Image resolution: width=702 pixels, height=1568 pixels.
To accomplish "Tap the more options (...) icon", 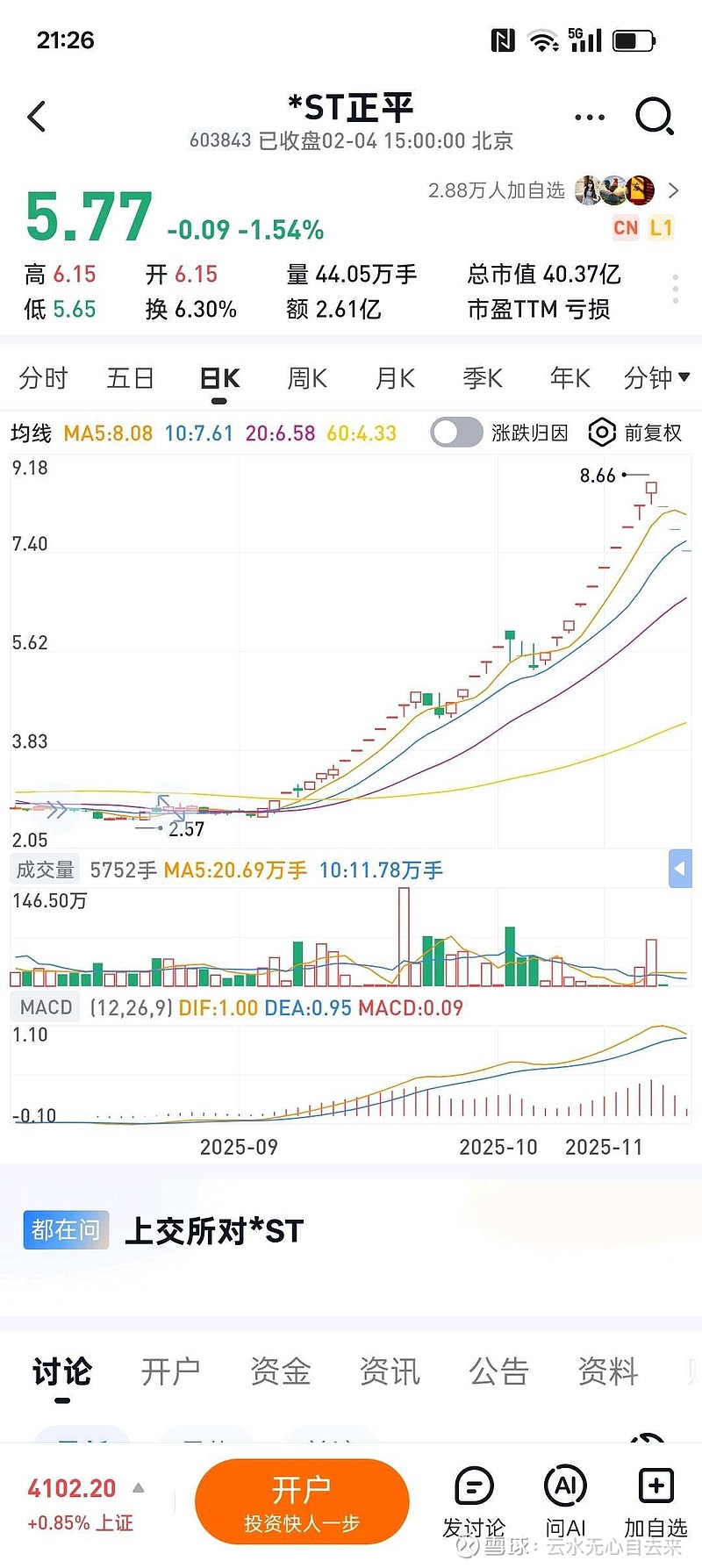I will 588,116.
